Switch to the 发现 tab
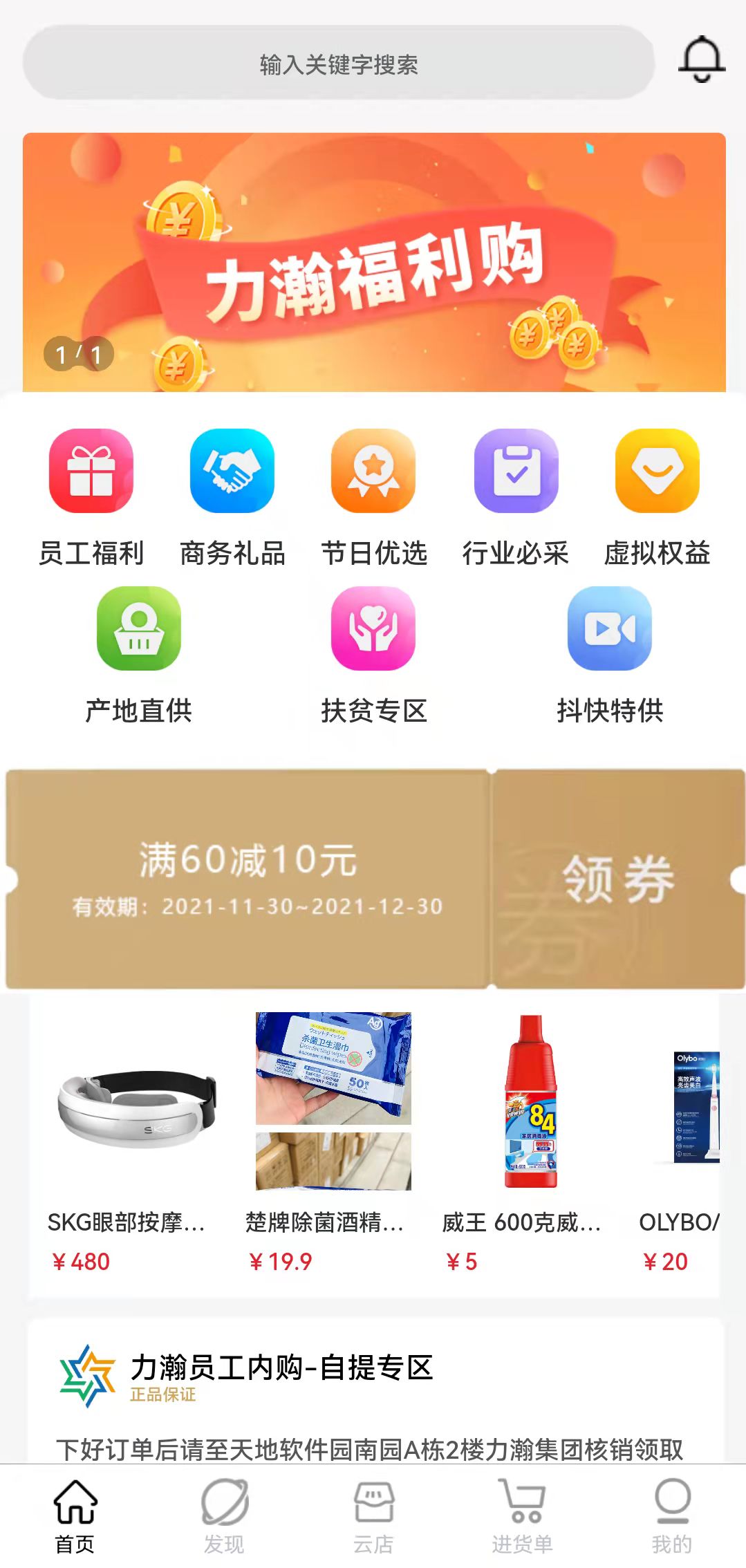 [224, 1515]
